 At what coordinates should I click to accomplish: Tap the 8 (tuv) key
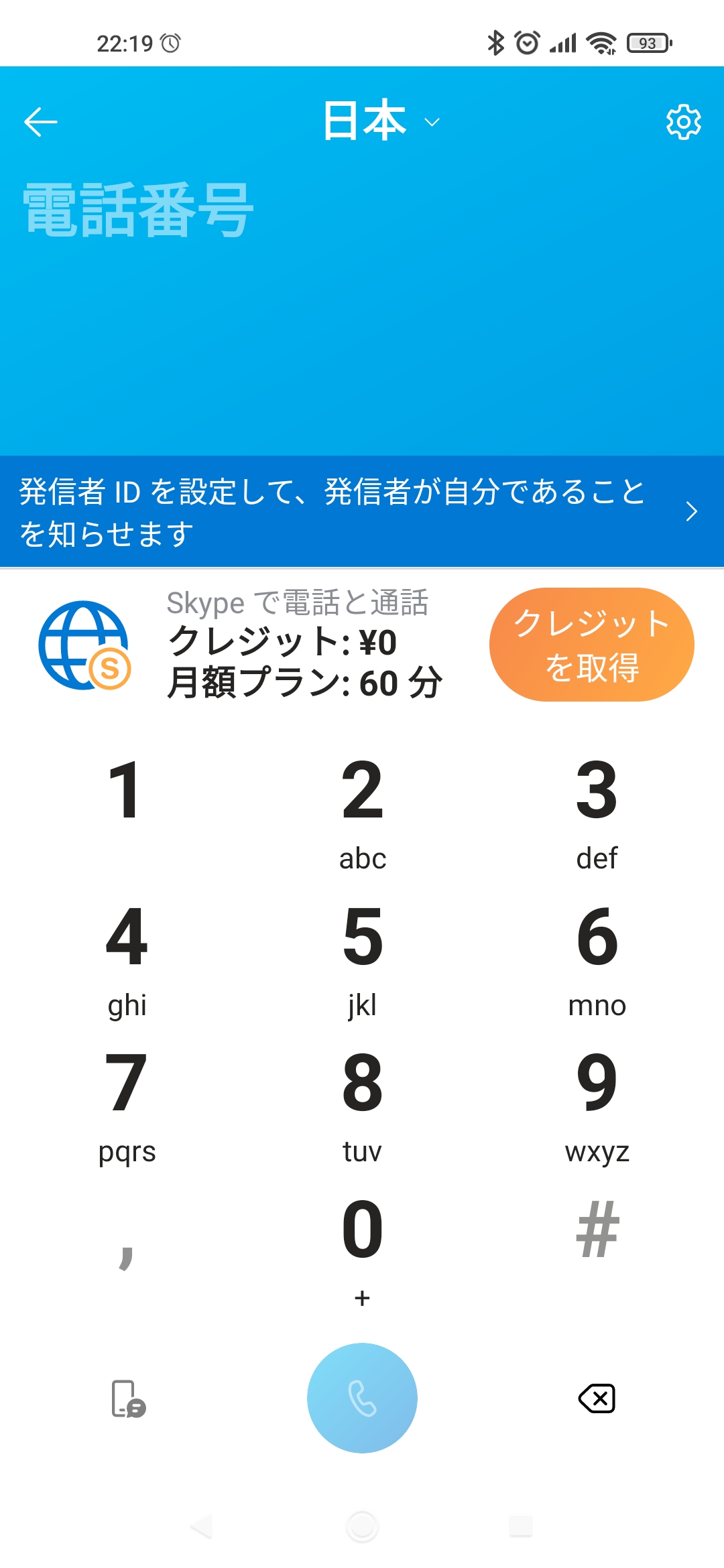[x=362, y=1107]
